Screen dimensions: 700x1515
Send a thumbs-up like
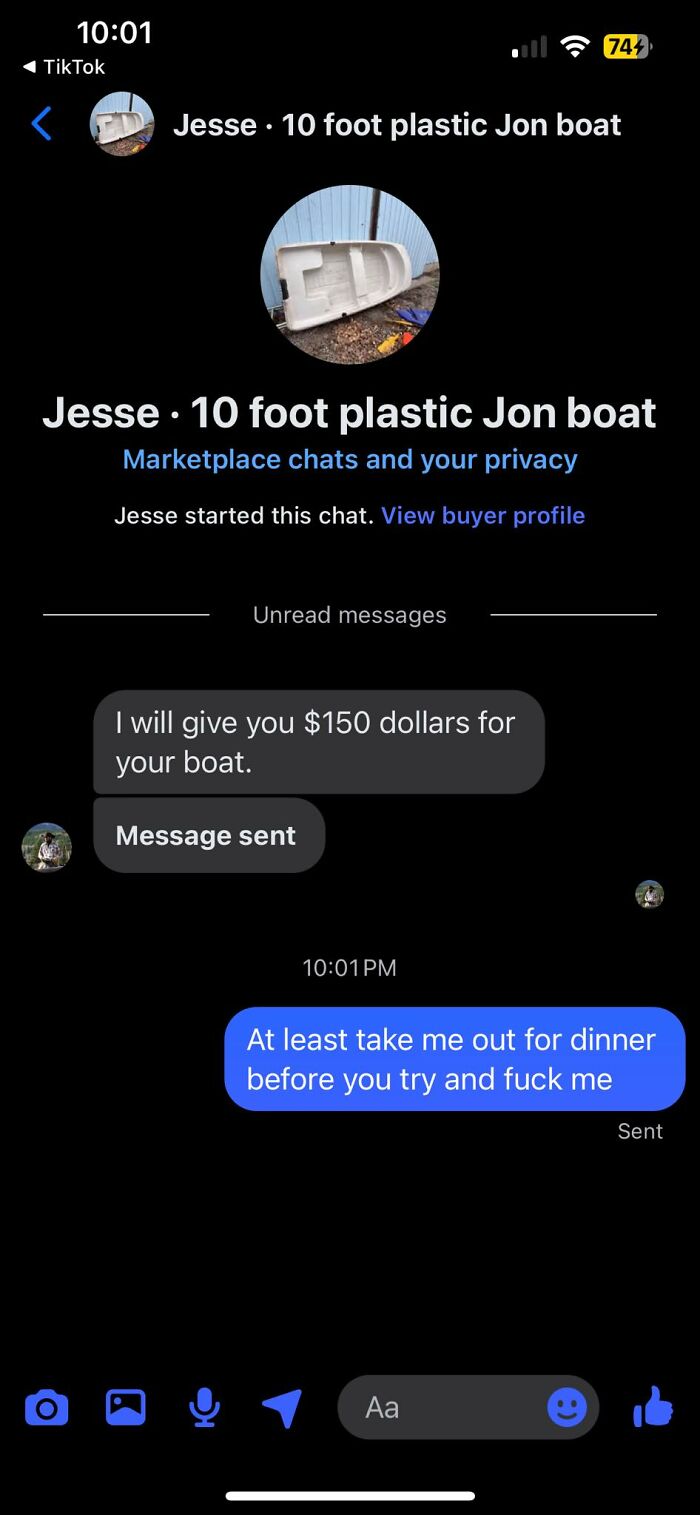pyautogui.click(x=653, y=1407)
